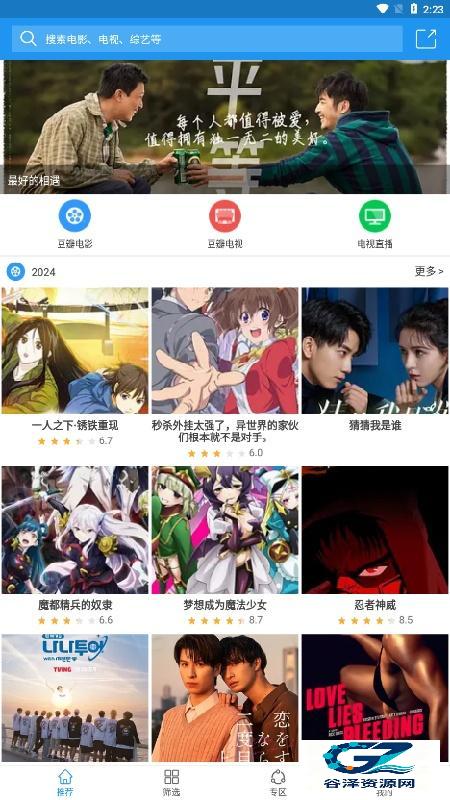Open 秒杀外挂太强了 anime card
Screen dimensions: 450x800
[225, 373]
